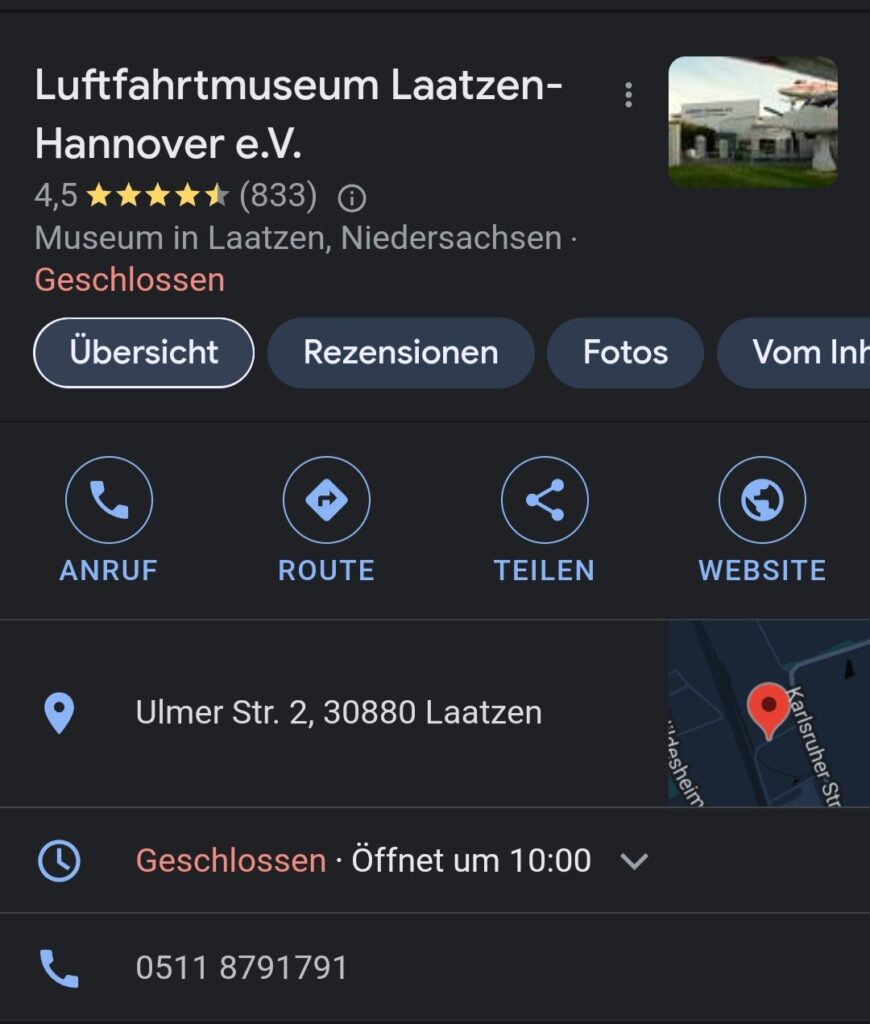The width and height of the screenshot is (870, 1024).
Task: Dial phone number 0511 8791791
Action: pyautogui.click(x=241, y=968)
